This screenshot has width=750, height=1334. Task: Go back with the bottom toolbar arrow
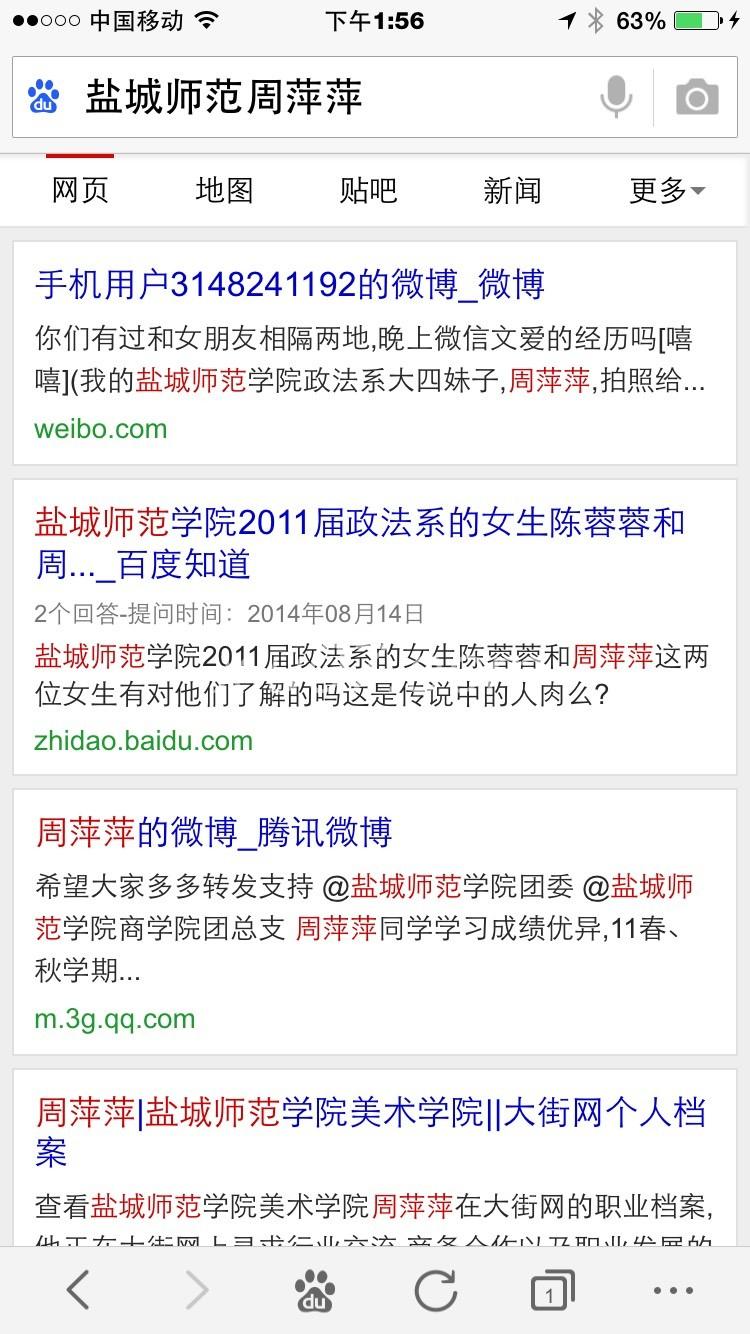pyautogui.click(x=78, y=1290)
